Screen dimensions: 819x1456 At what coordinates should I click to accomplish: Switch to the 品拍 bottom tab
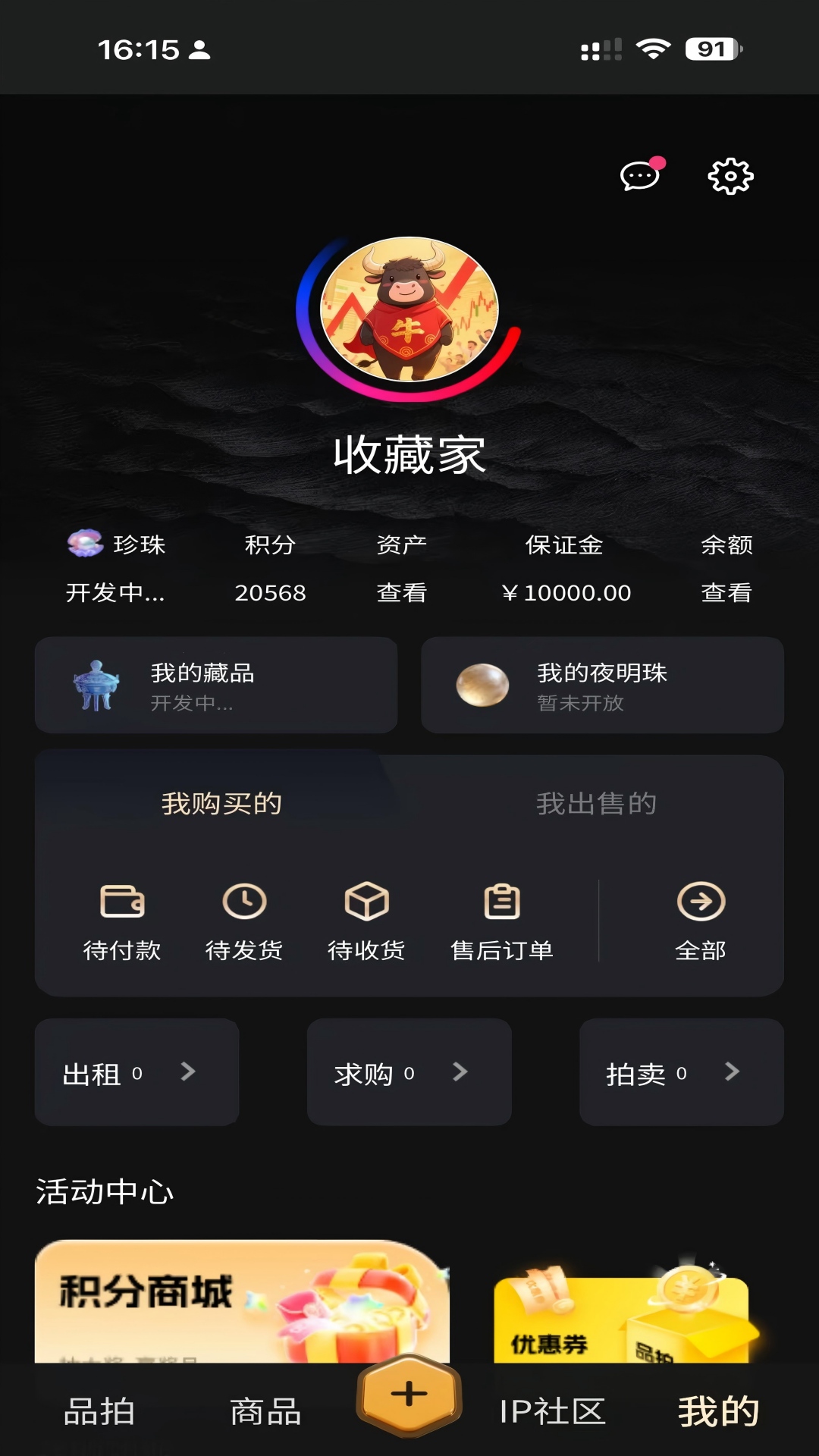(98, 1410)
